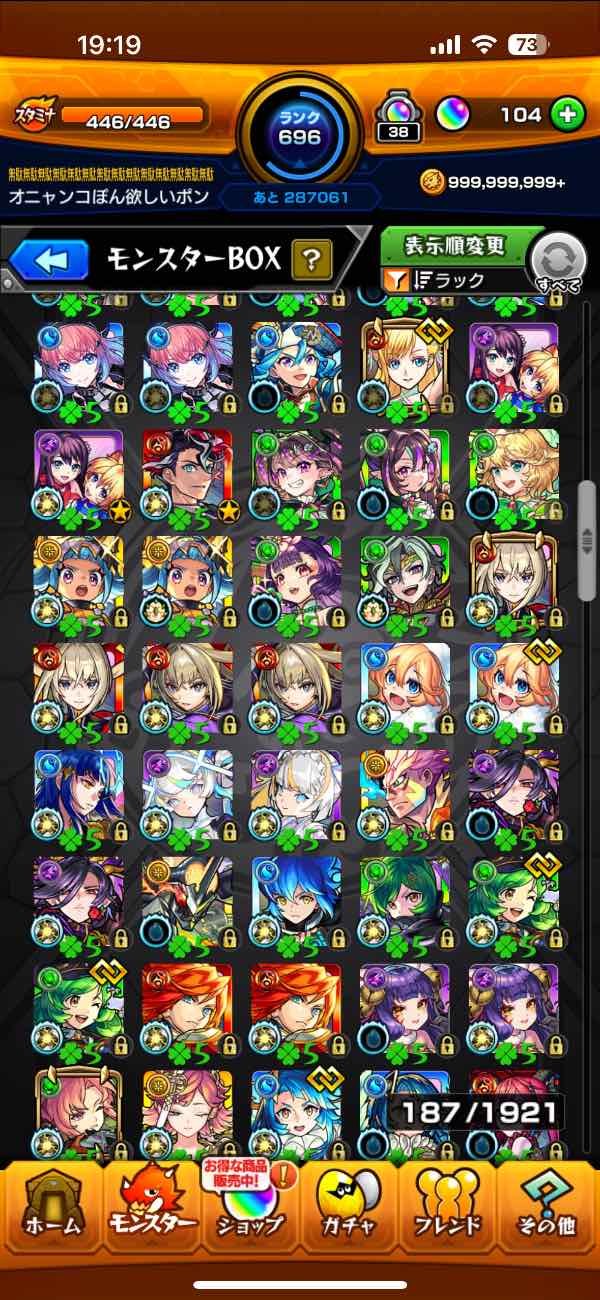Open the ガチャ tab
This screenshot has width=600, height=1300.
350,1212
